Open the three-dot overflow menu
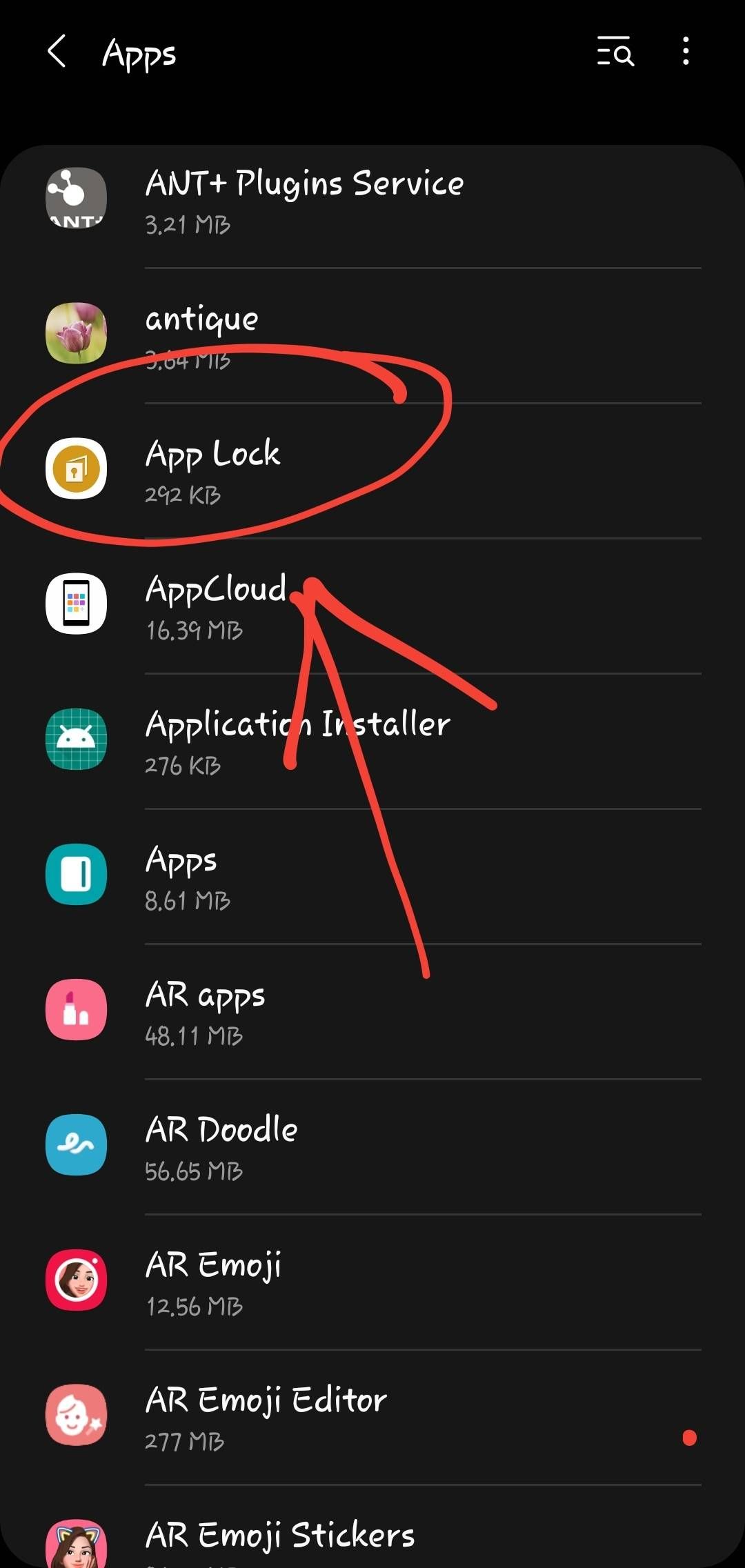 pyautogui.click(x=685, y=52)
